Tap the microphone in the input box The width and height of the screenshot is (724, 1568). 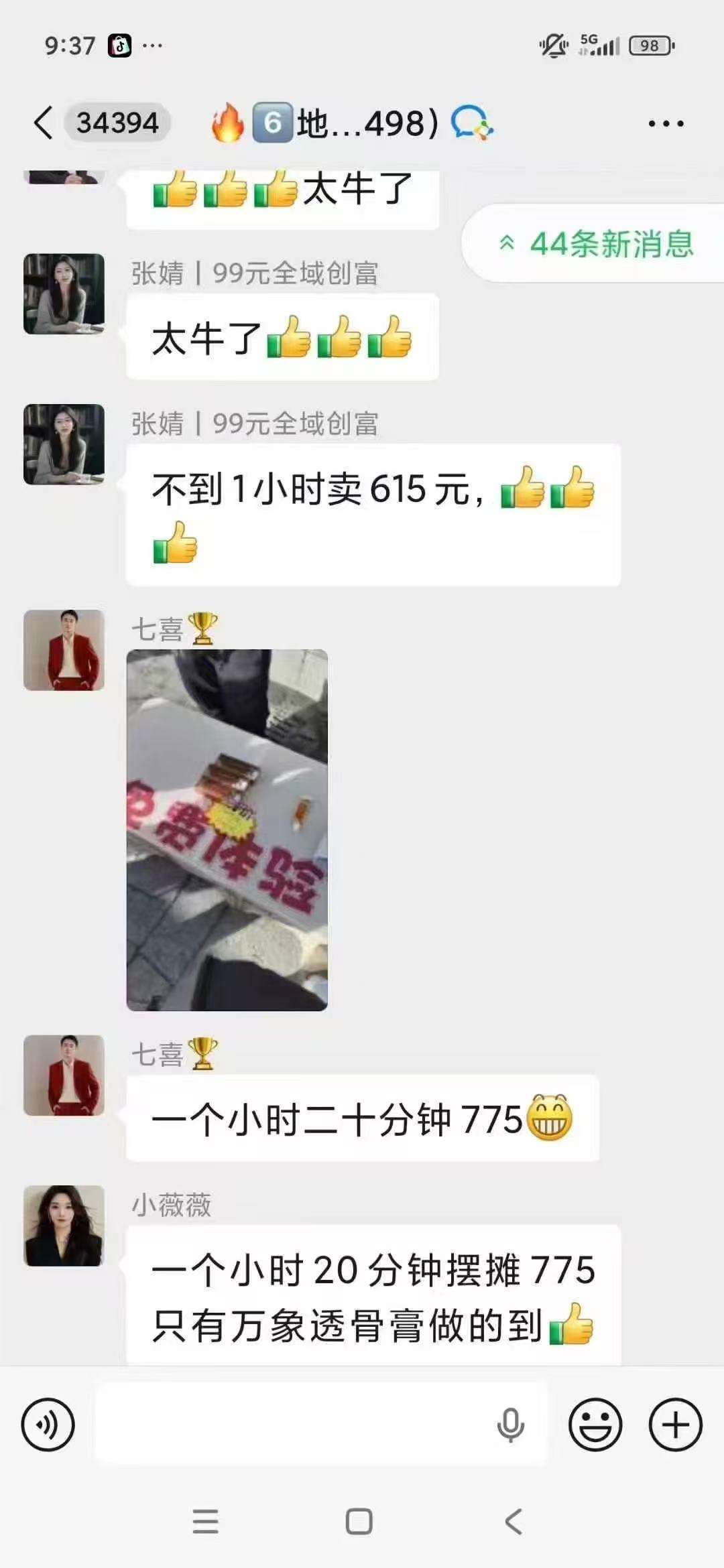510,1424
